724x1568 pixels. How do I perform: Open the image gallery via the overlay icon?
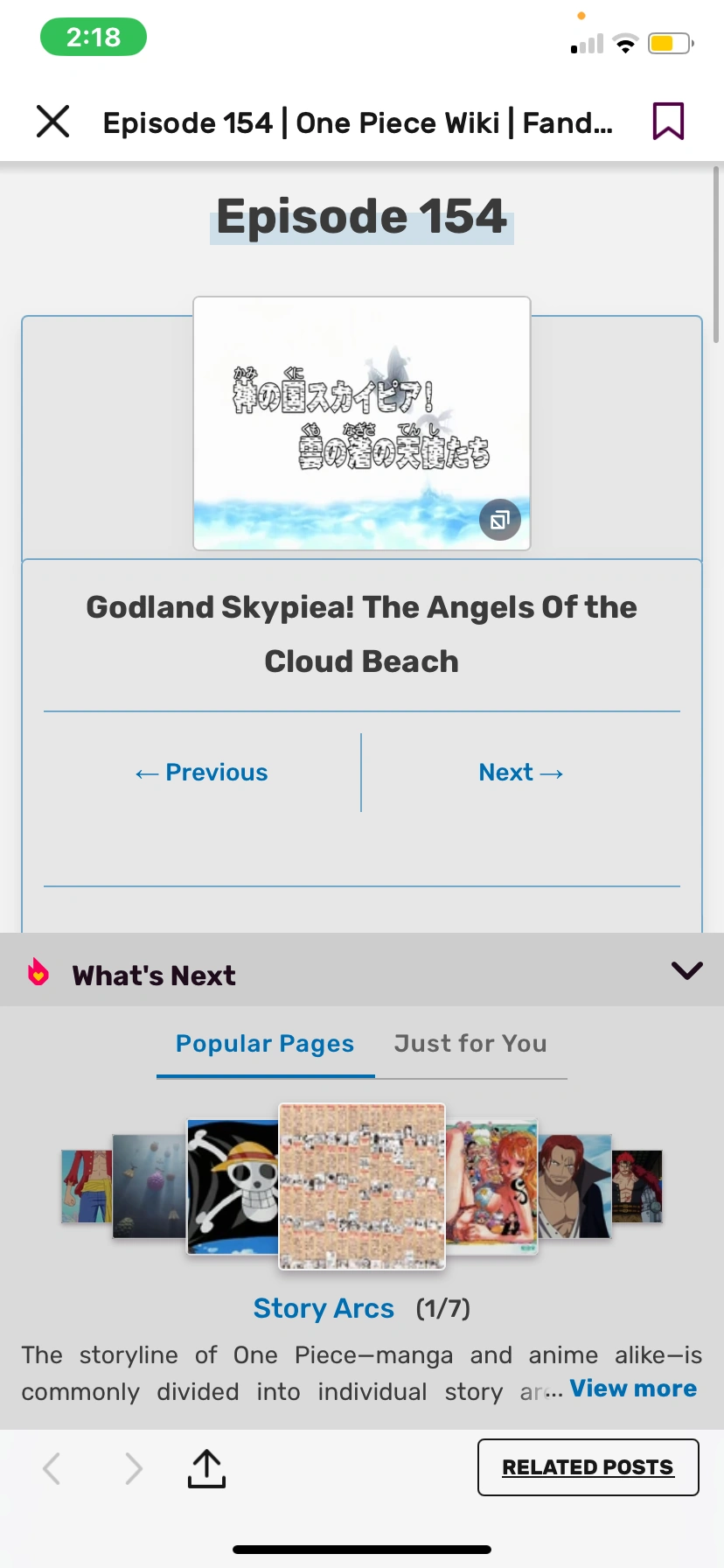[x=499, y=519]
